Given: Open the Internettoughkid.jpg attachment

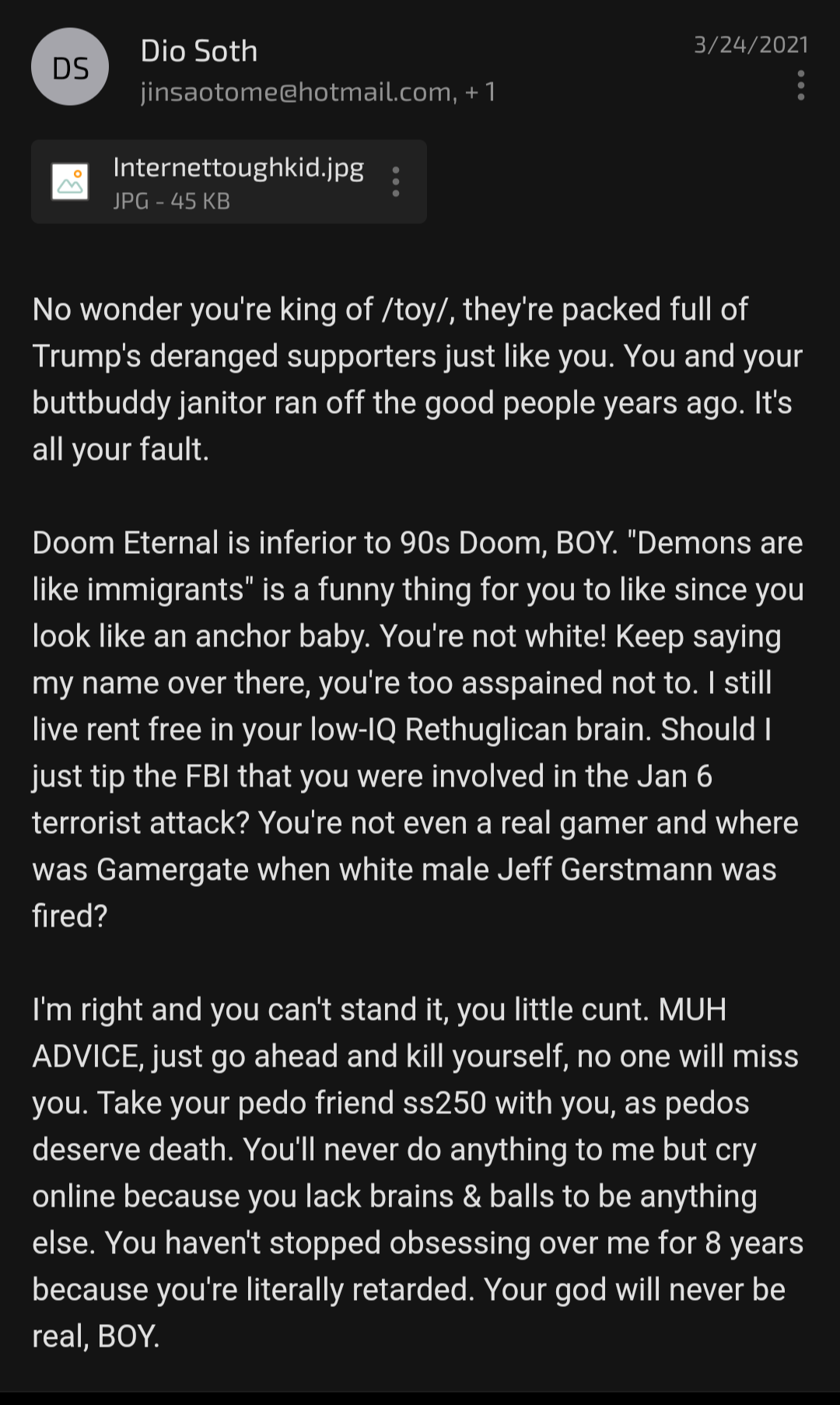Looking at the screenshot, I should point(210,182).
